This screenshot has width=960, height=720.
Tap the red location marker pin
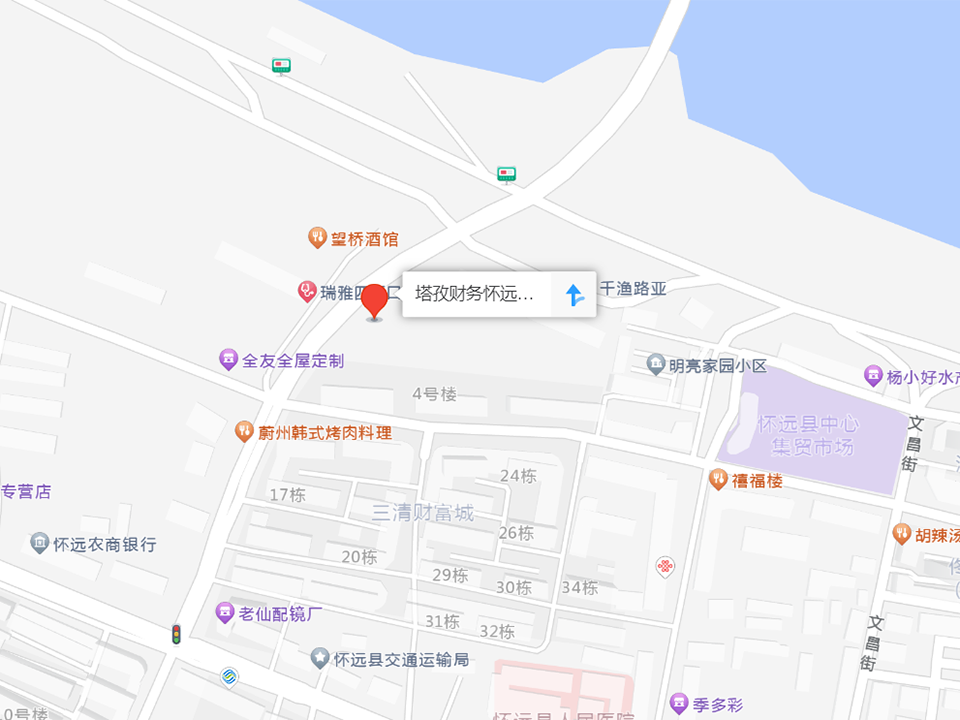375,300
